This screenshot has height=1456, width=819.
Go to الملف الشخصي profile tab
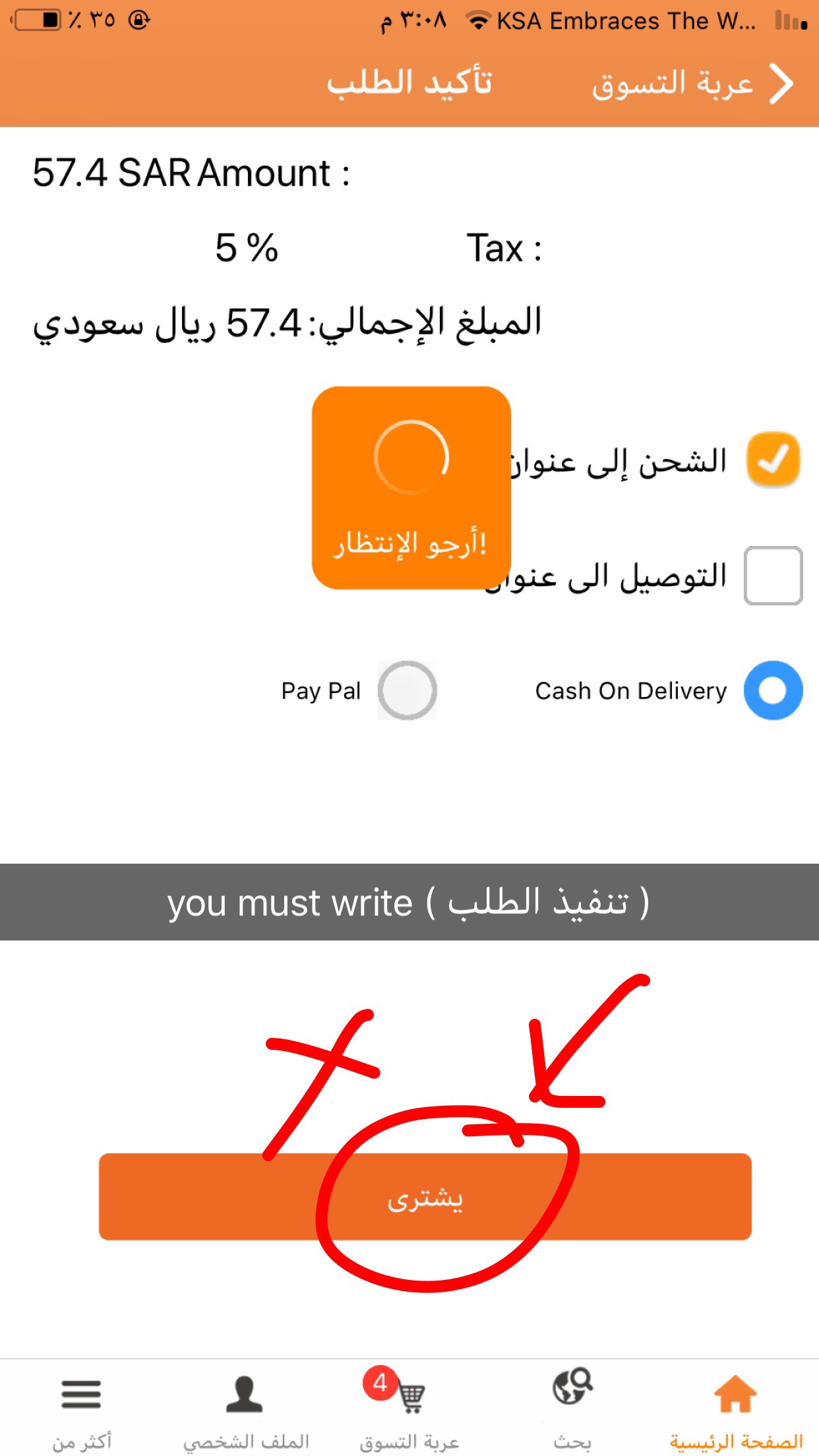[245, 1410]
